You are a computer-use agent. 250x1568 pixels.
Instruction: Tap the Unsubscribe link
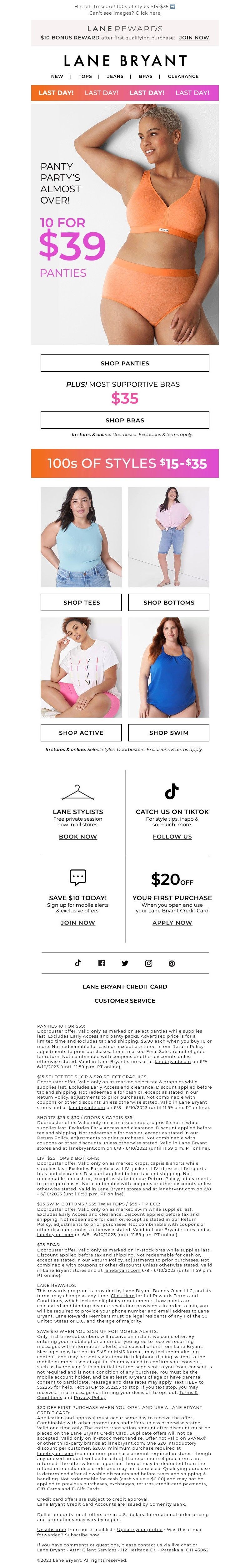click(x=52, y=1530)
